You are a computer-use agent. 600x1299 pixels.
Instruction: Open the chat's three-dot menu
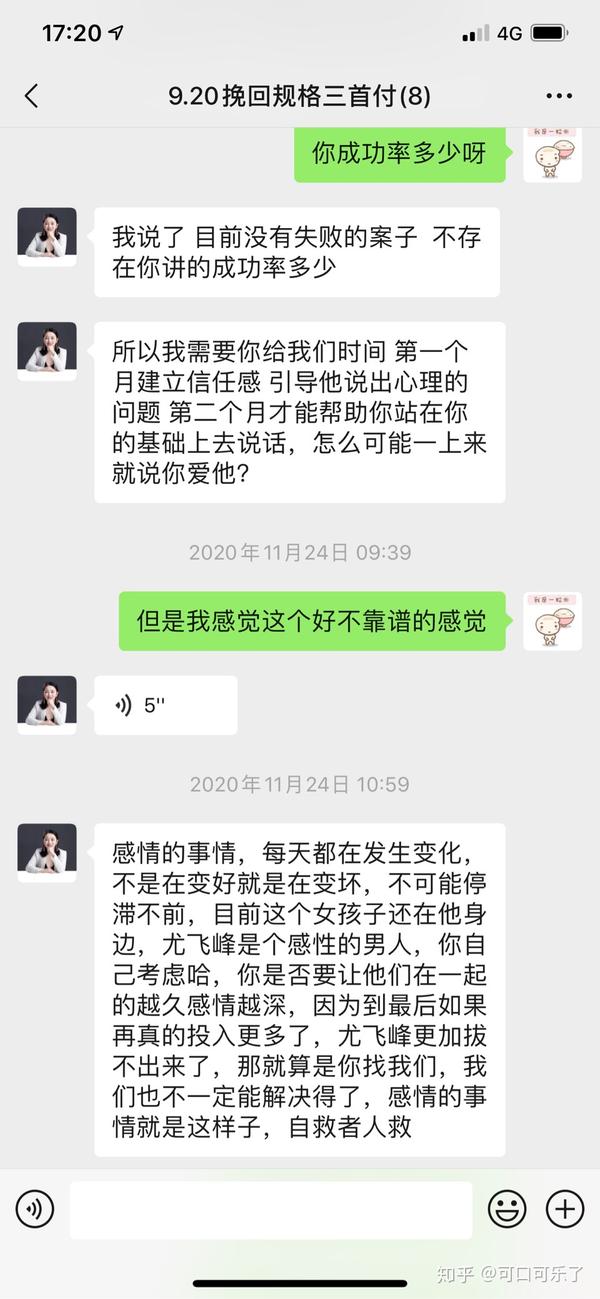[x=559, y=97]
